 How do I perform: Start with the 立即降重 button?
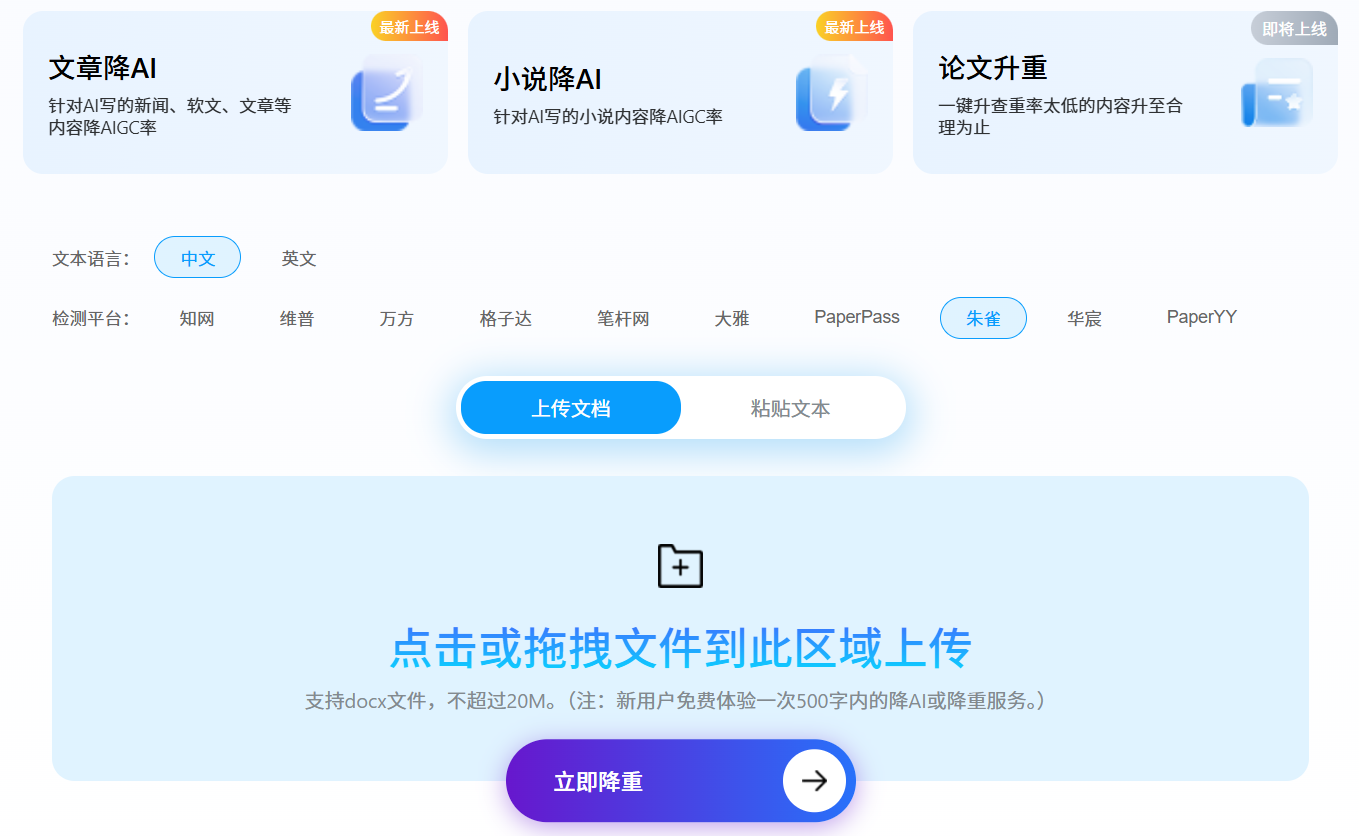680,781
